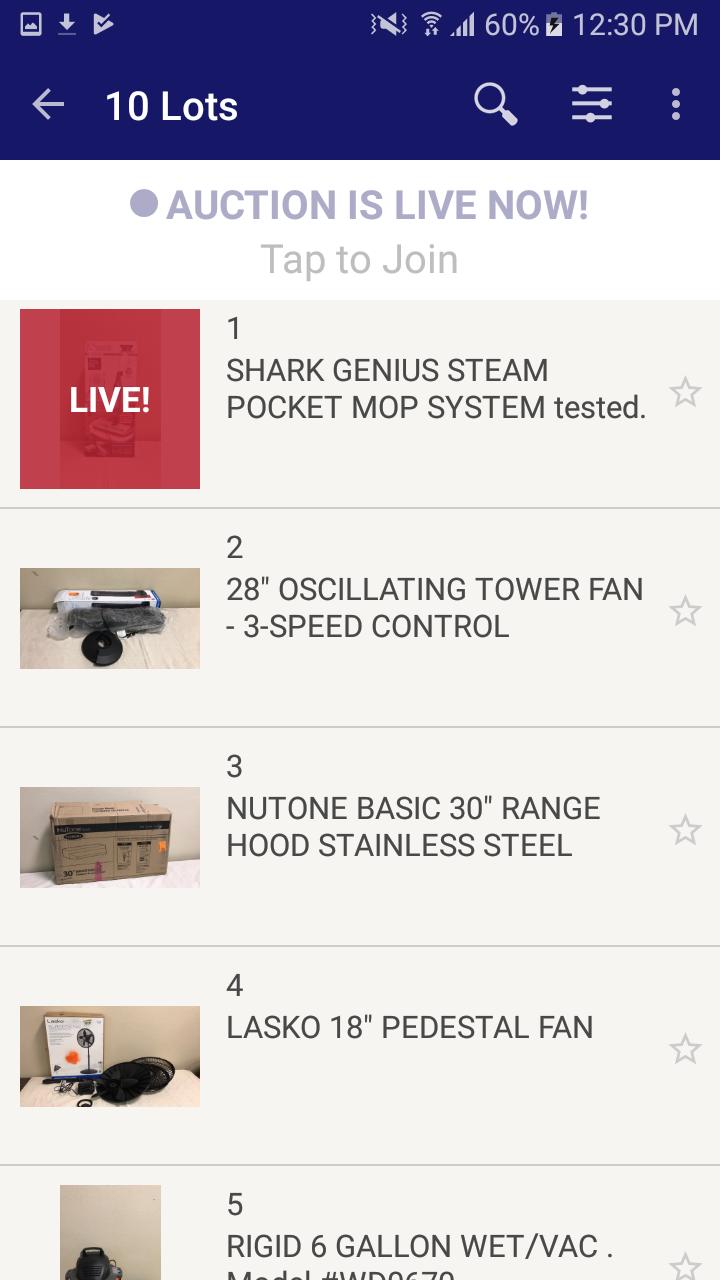This screenshot has height=1280, width=720.
Task: Open the overflow menu
Action: (676, 104)
